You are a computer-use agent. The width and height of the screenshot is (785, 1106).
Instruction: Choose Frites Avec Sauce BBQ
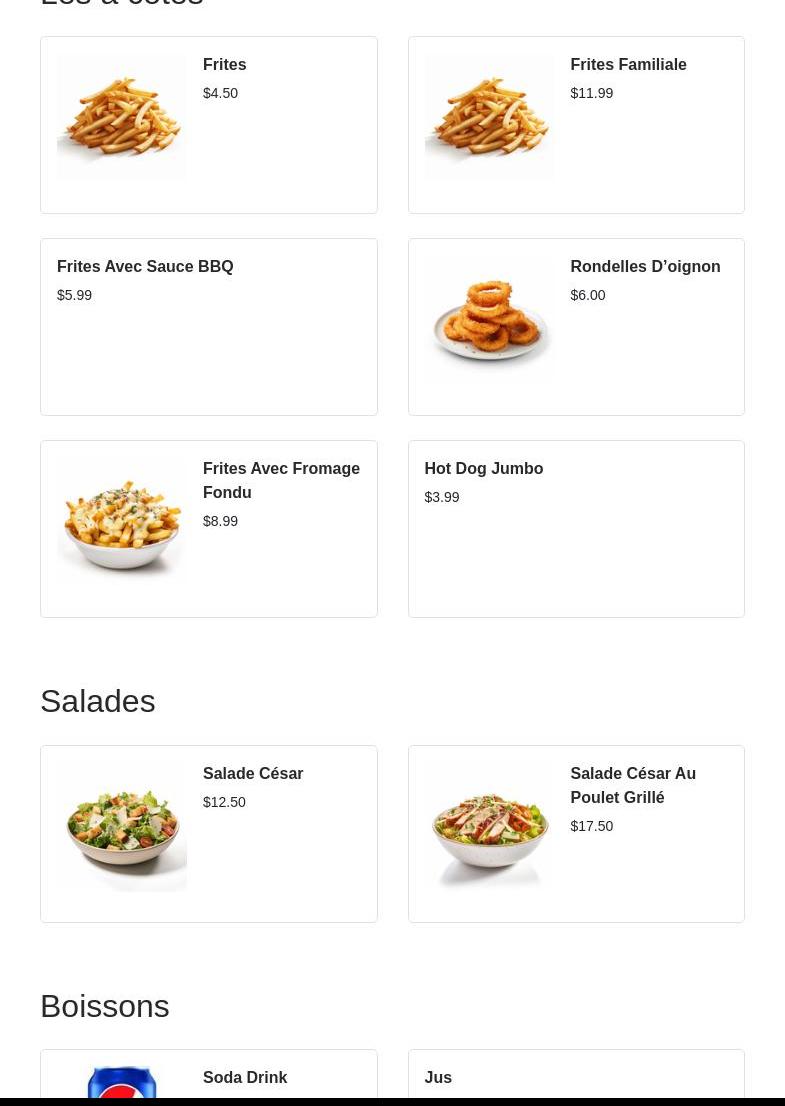click(208, 327)
